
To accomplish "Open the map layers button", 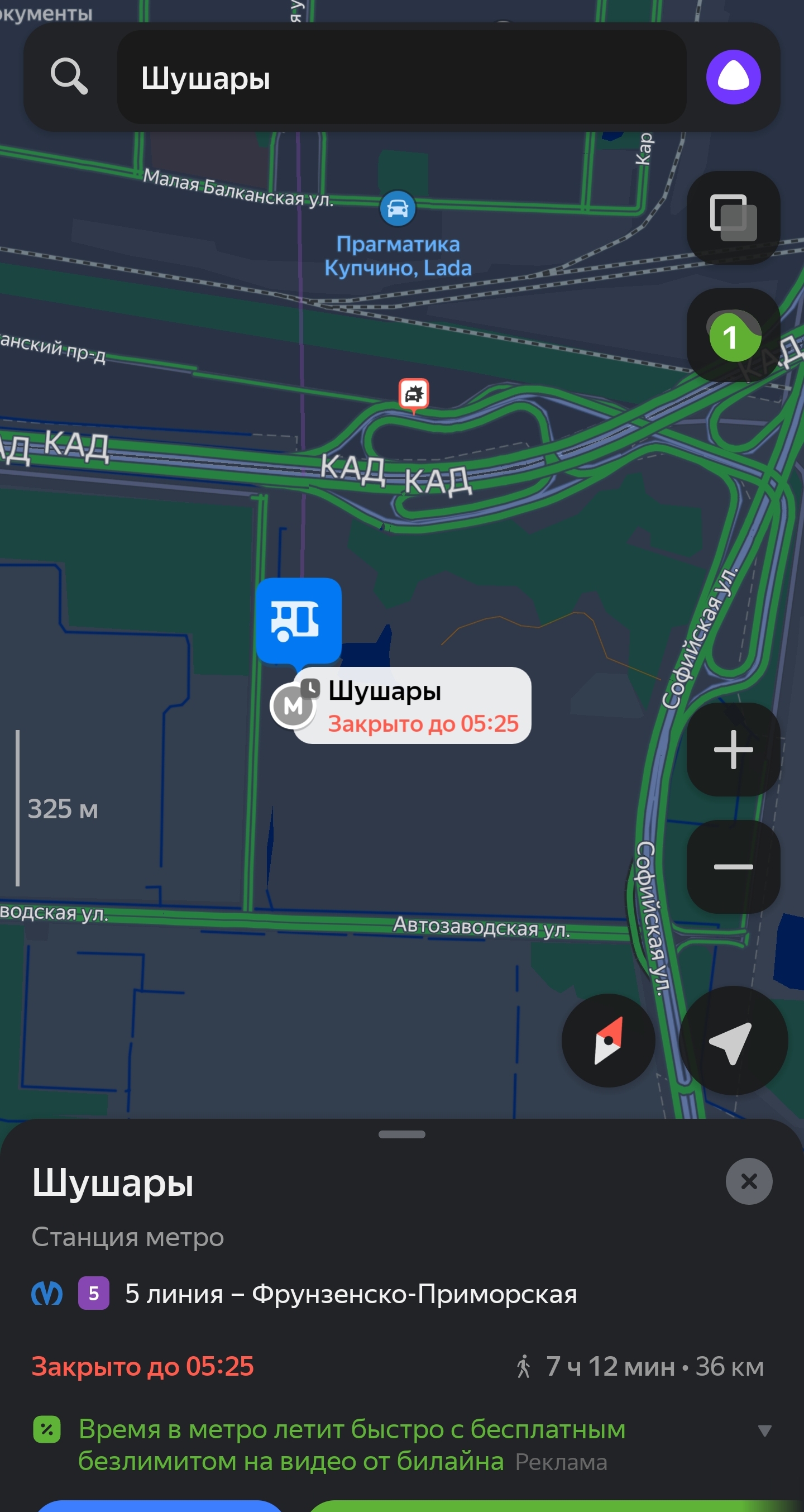I will pos(733,218).
